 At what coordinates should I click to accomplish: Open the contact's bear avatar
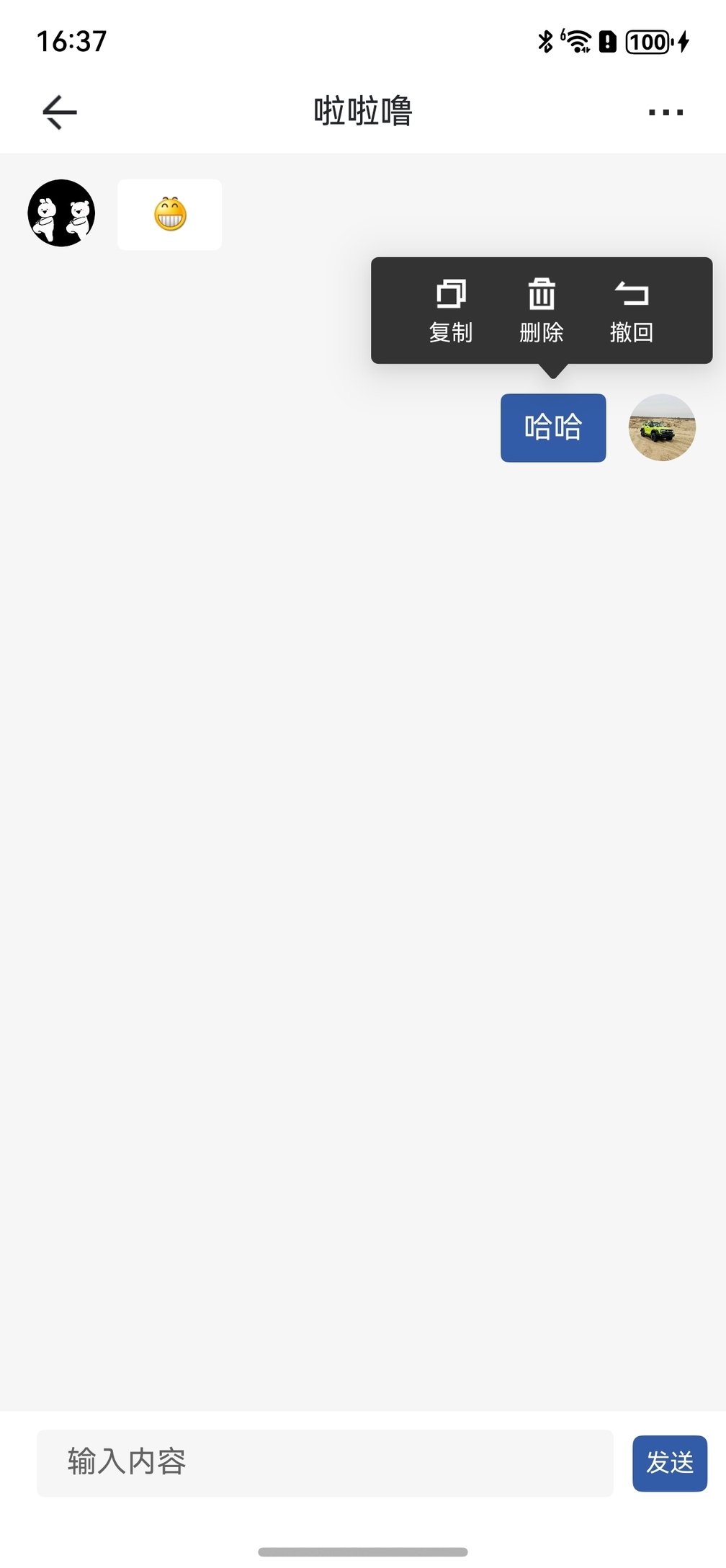[x=61, y=213]
